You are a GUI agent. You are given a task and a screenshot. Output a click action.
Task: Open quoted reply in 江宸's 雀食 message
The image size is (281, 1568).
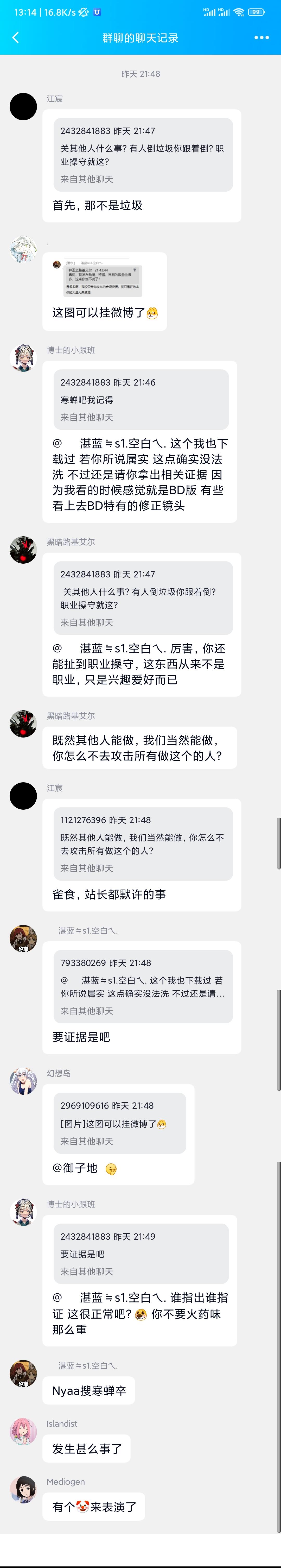[x=142, y=844]
